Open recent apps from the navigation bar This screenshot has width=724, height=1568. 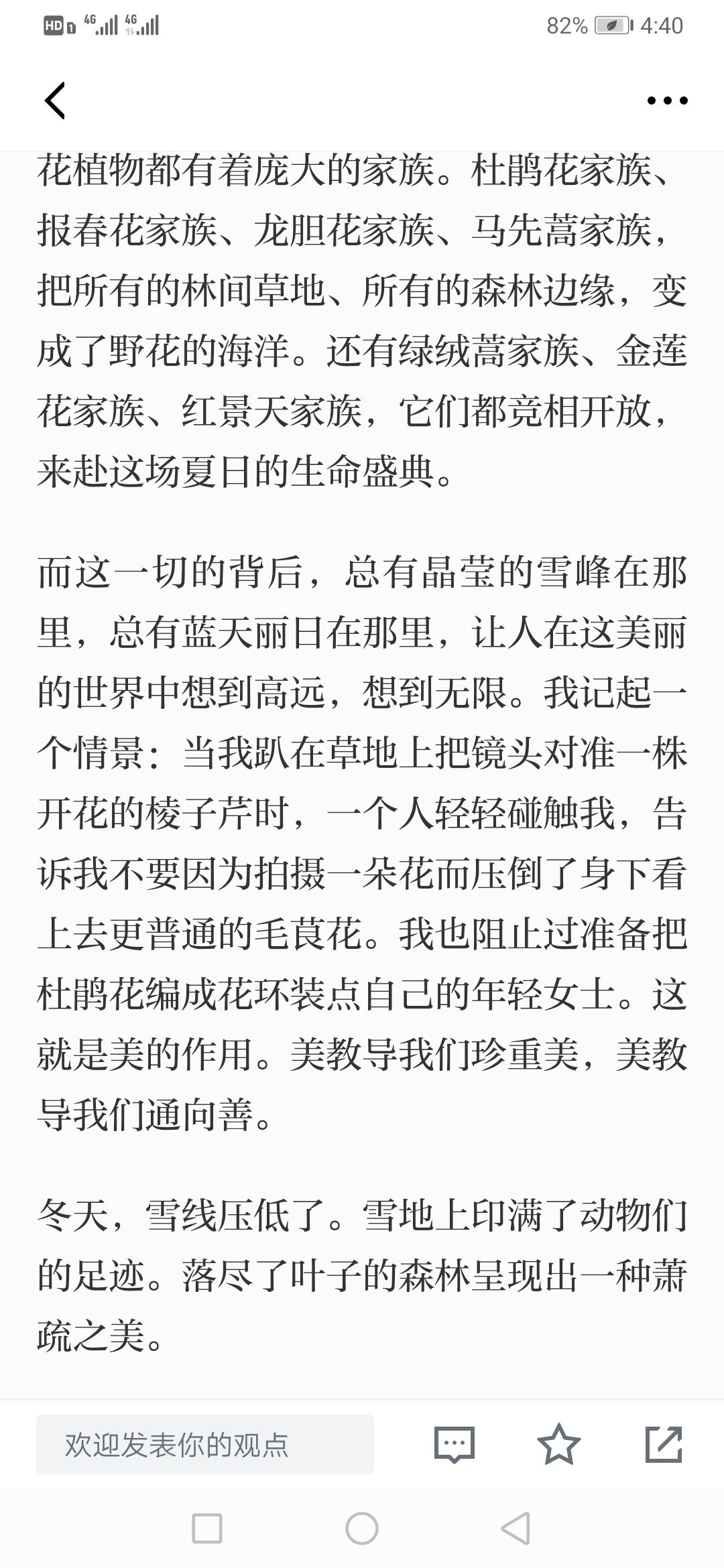pos(207,1529)
